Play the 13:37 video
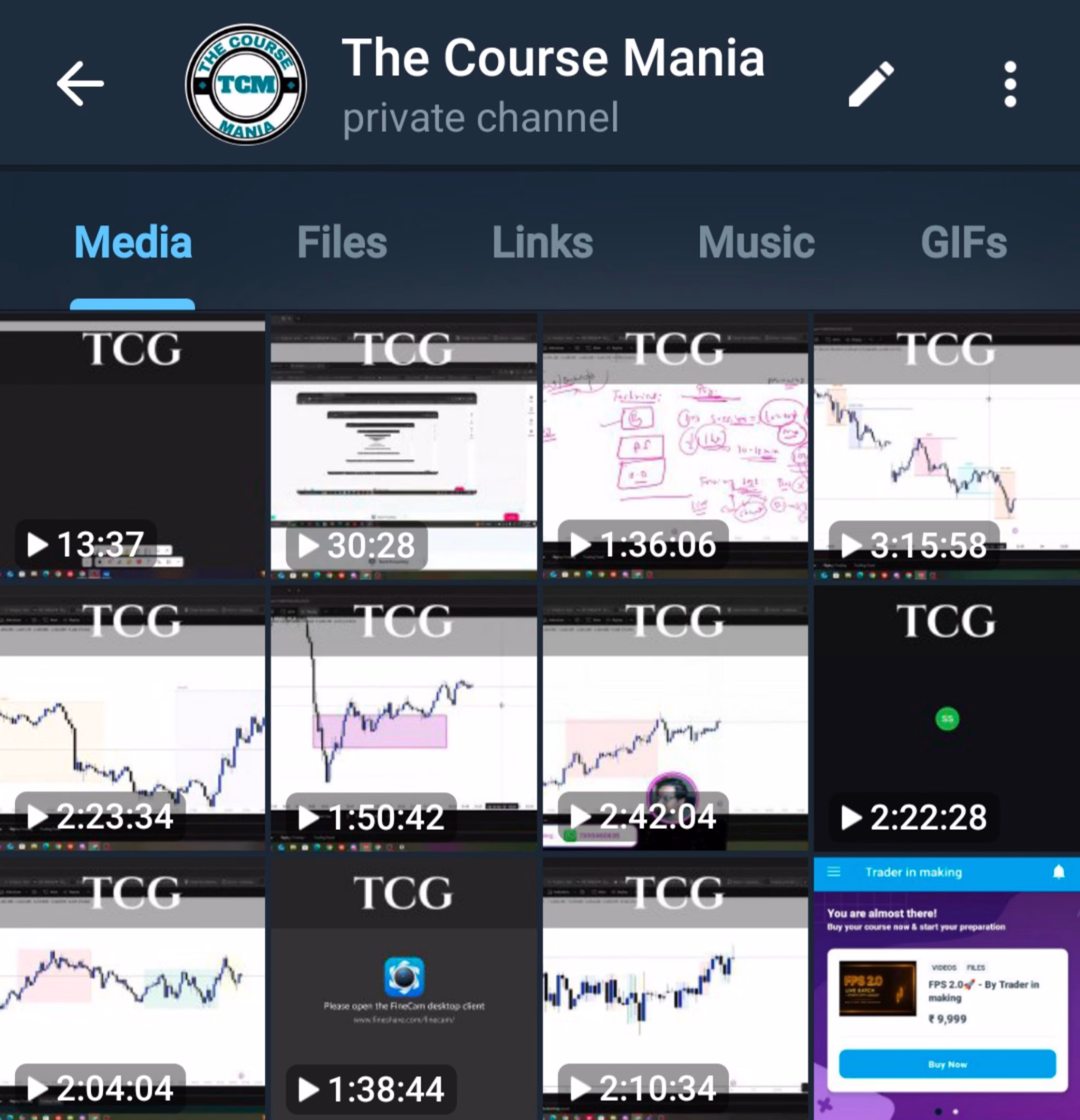The width and height of the screenshot is (1080, 1120). tap(132, 446)
